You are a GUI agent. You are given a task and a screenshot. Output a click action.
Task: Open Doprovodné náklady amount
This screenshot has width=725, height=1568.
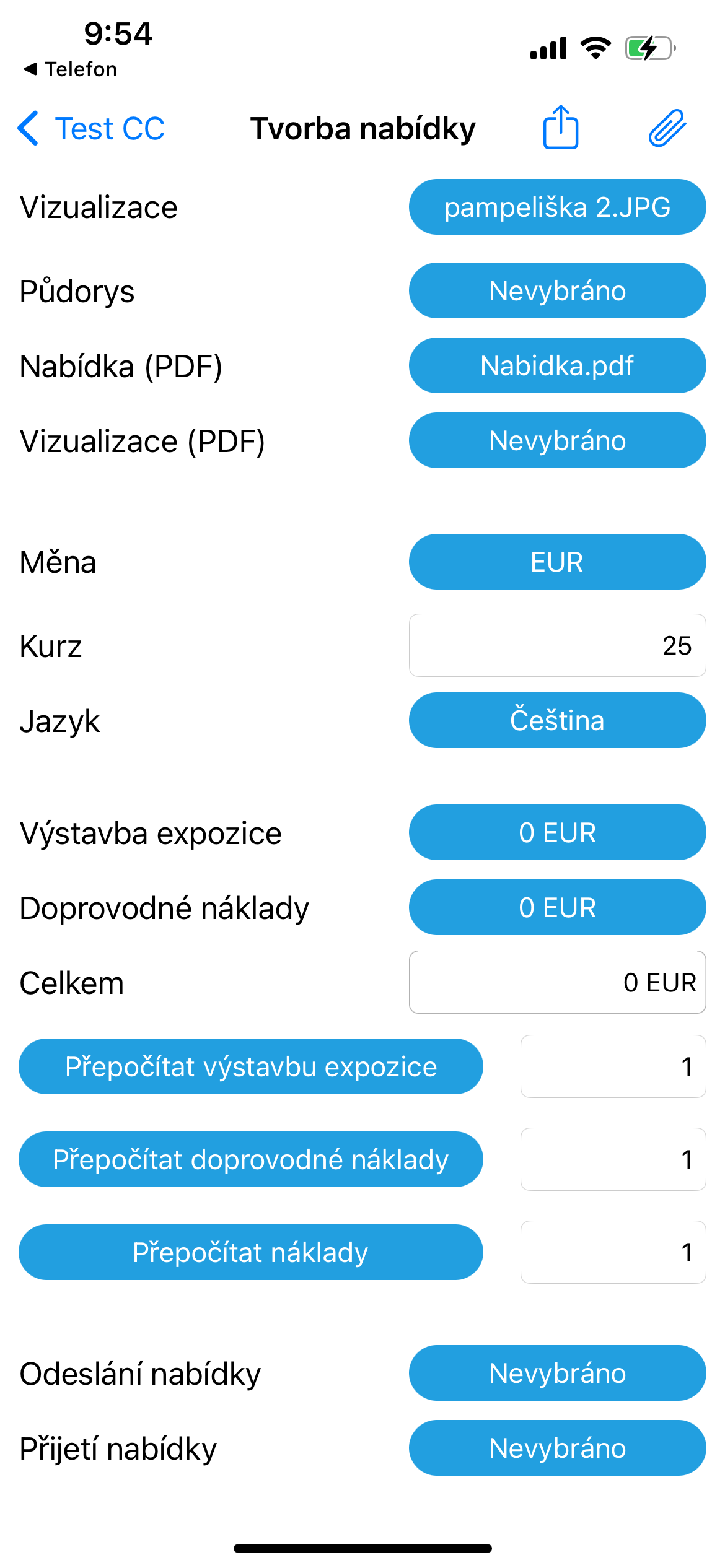pos(557,907)
